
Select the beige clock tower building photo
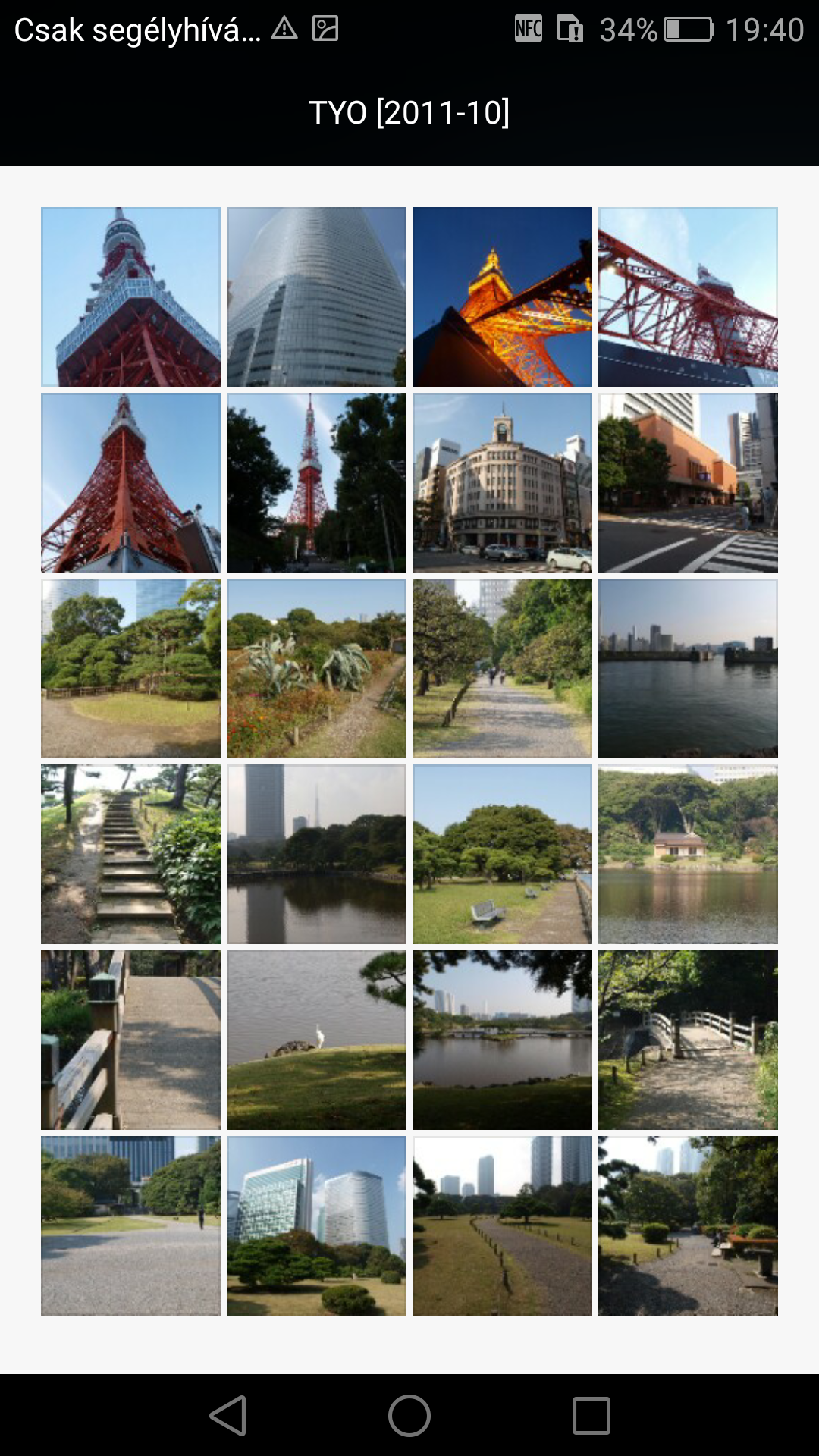[x=502, y=482]
